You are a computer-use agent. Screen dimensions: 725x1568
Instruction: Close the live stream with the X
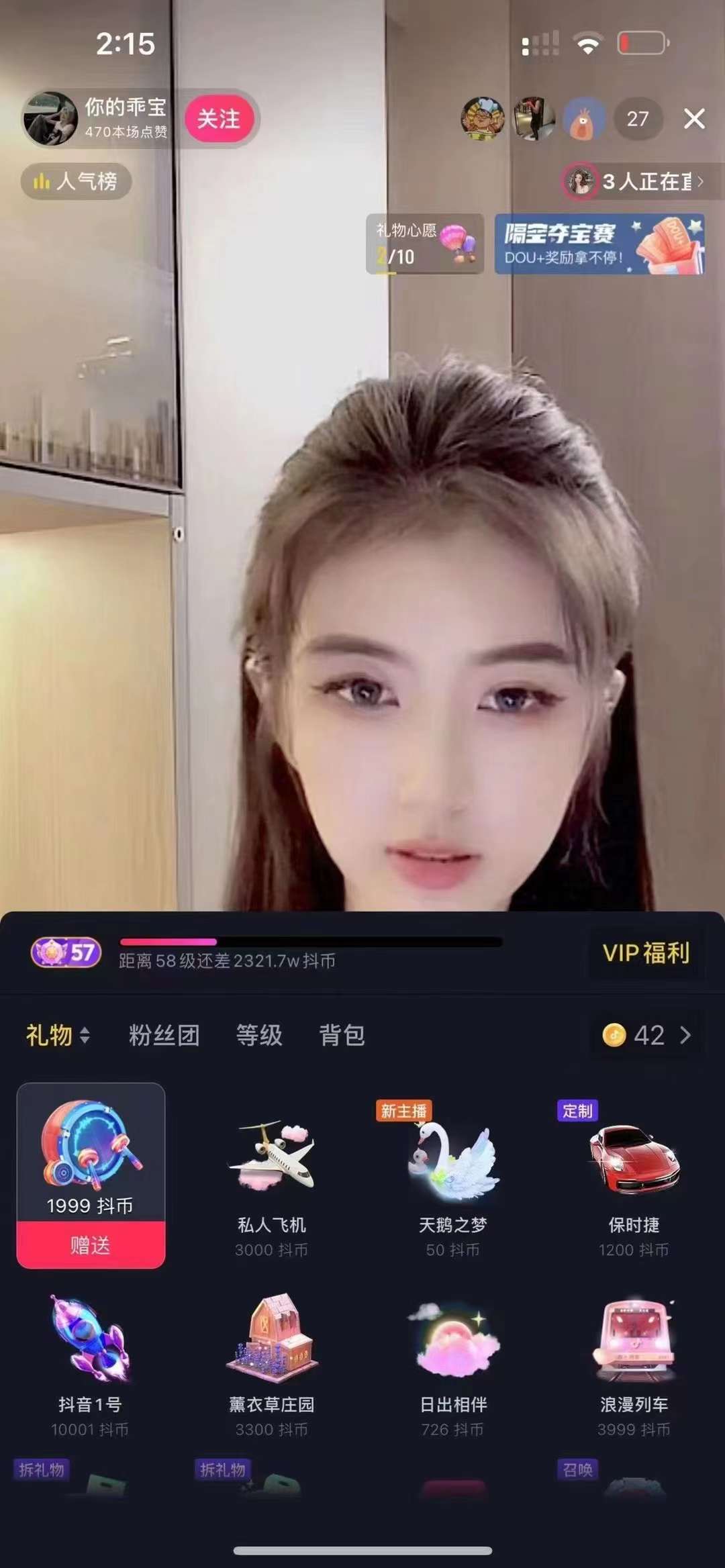pyautogui.click(x=694, y=119)
